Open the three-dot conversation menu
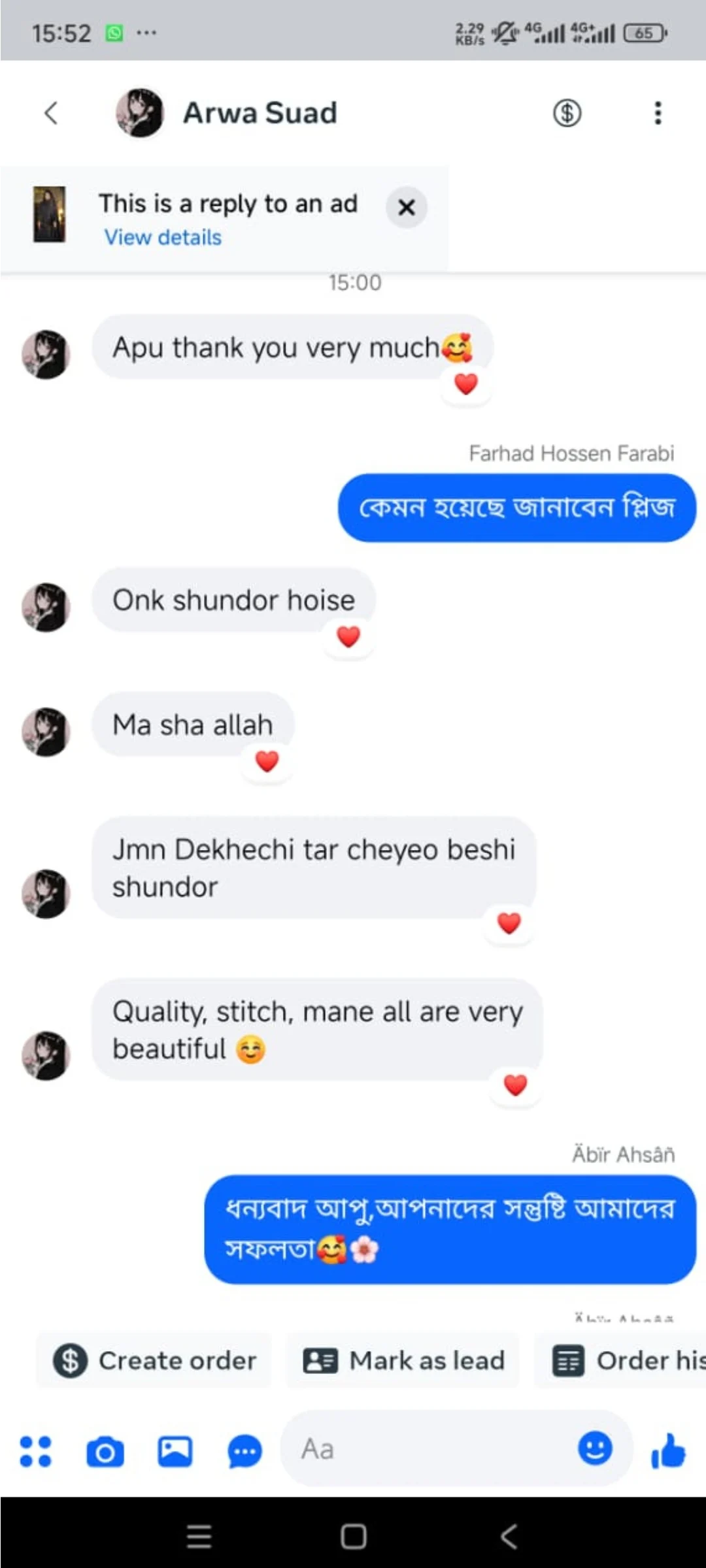 pos(658,113)
